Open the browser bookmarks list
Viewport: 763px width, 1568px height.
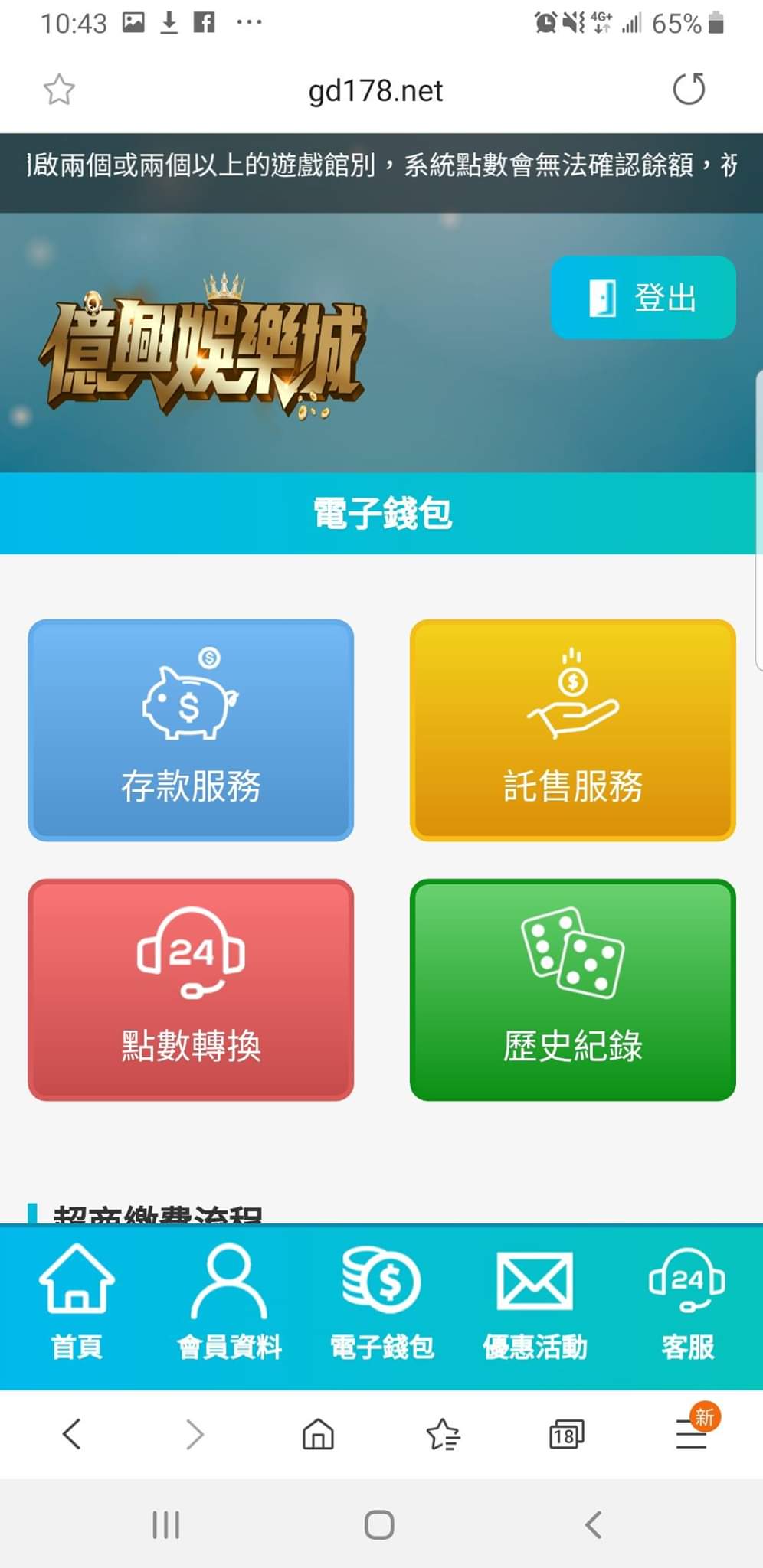tap(443, 1434)
